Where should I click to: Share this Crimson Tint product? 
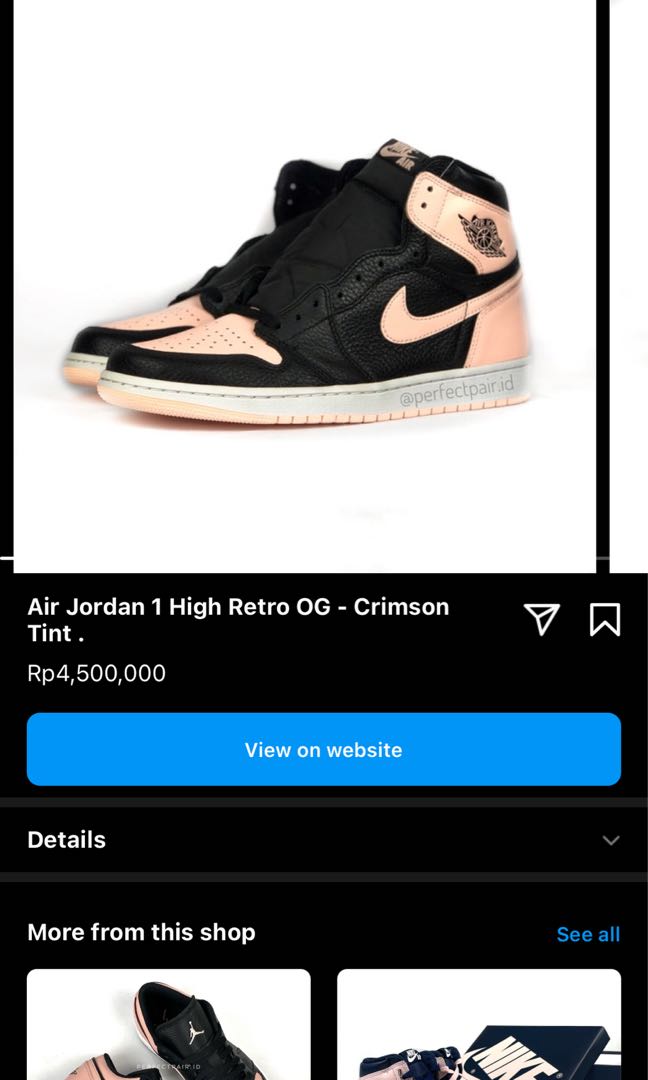541,620
